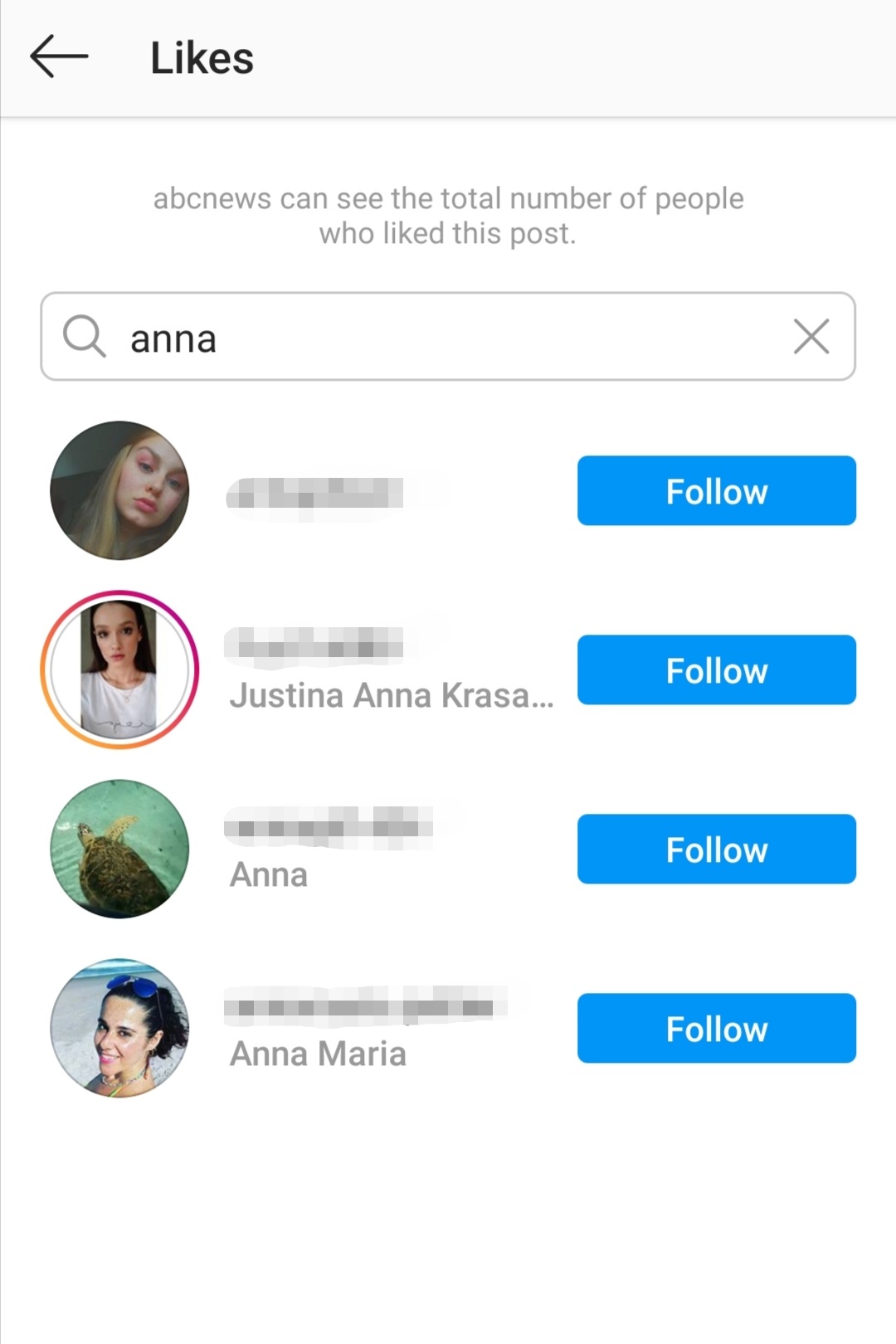Image resolution: width=896 pixels, height=1344 pixels.
Task: Clear the "anna" search text
Action: pos(811,337)
